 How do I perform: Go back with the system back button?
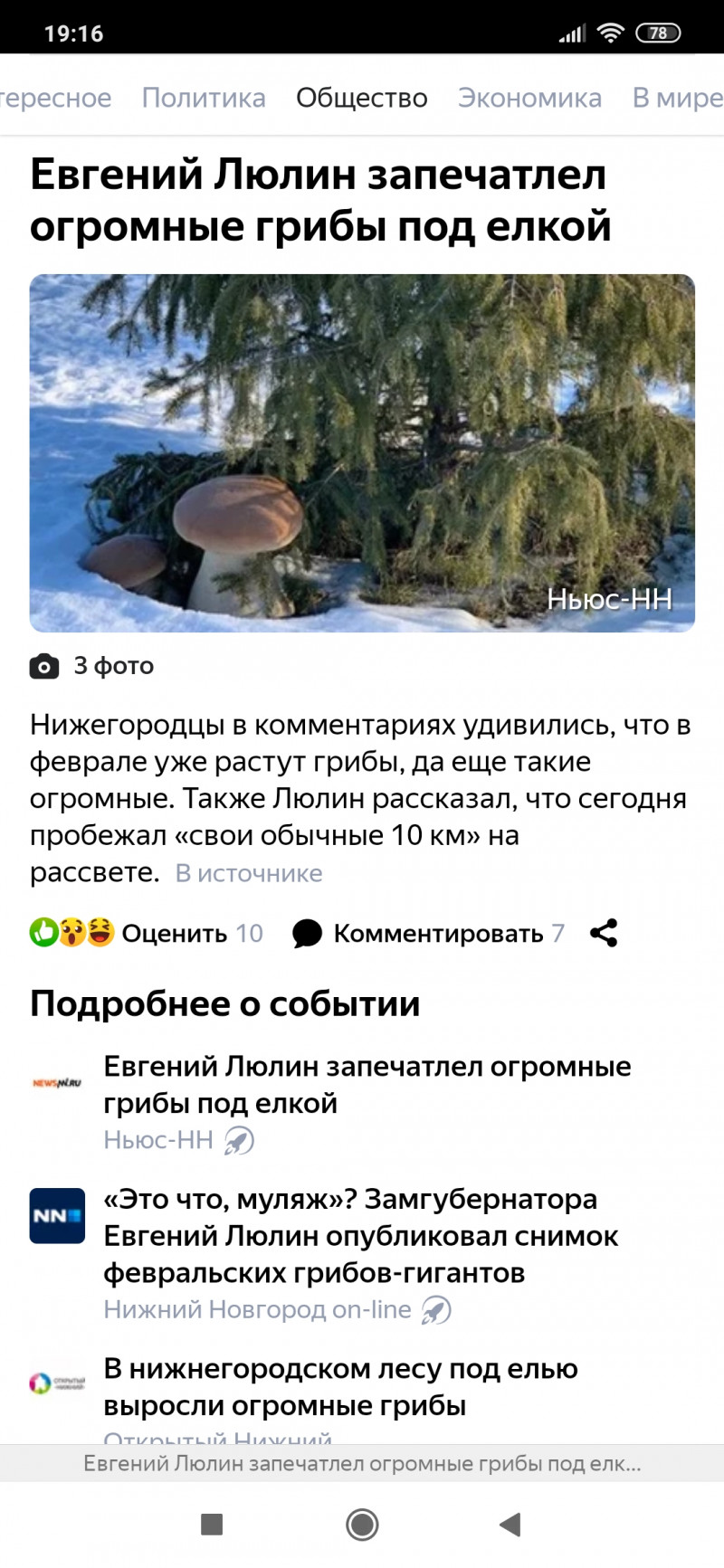[510, 1525]
